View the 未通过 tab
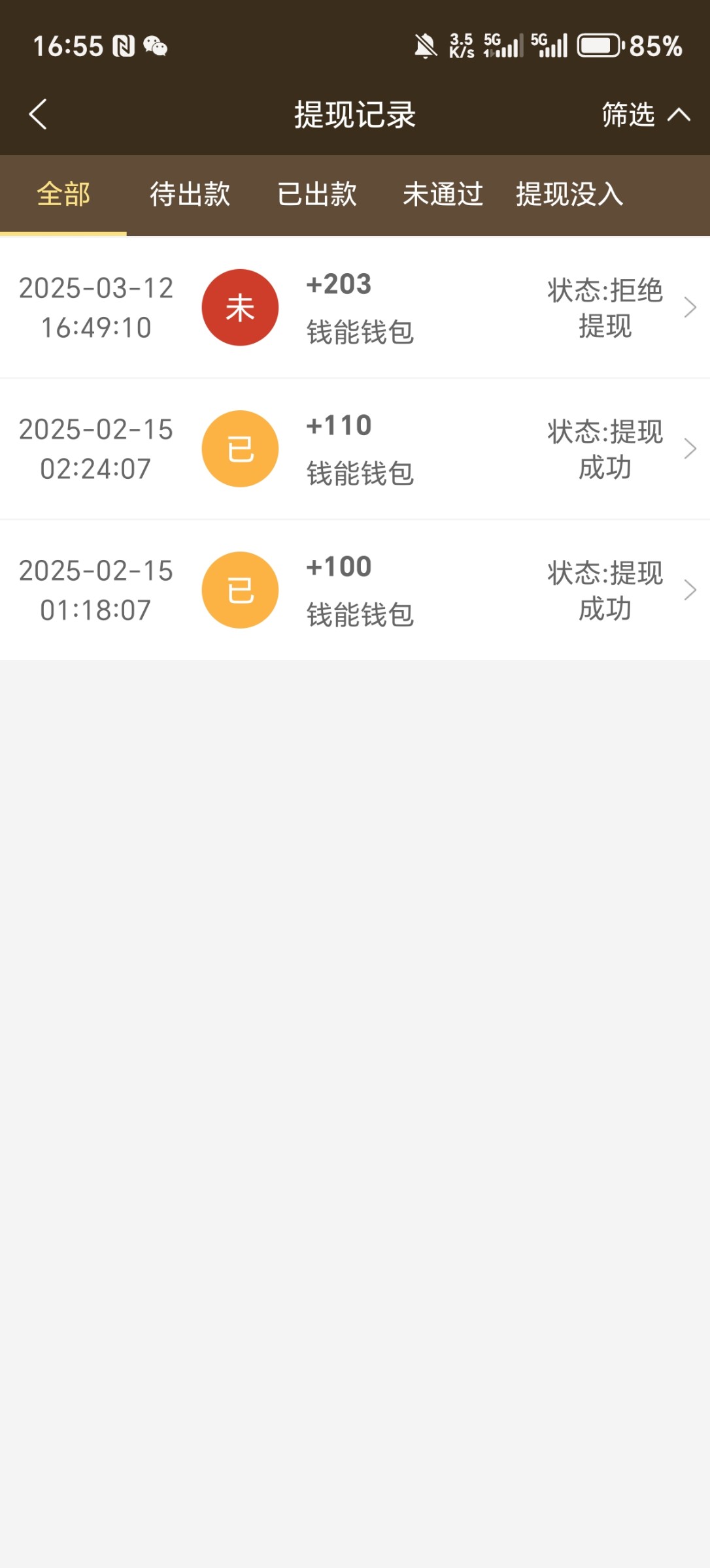The image size is (710, 1568). 443,195
